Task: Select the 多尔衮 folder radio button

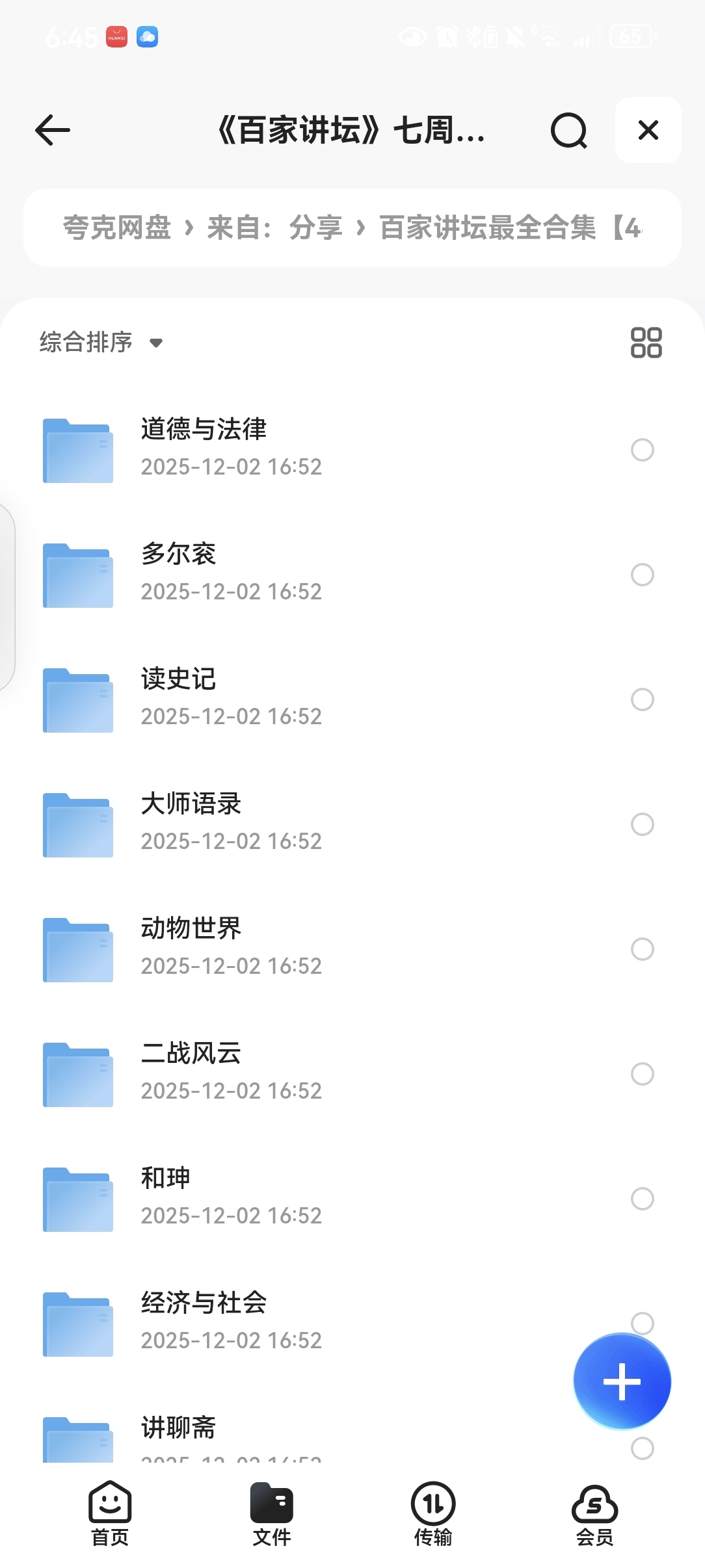Action: [x=642, y=575]
